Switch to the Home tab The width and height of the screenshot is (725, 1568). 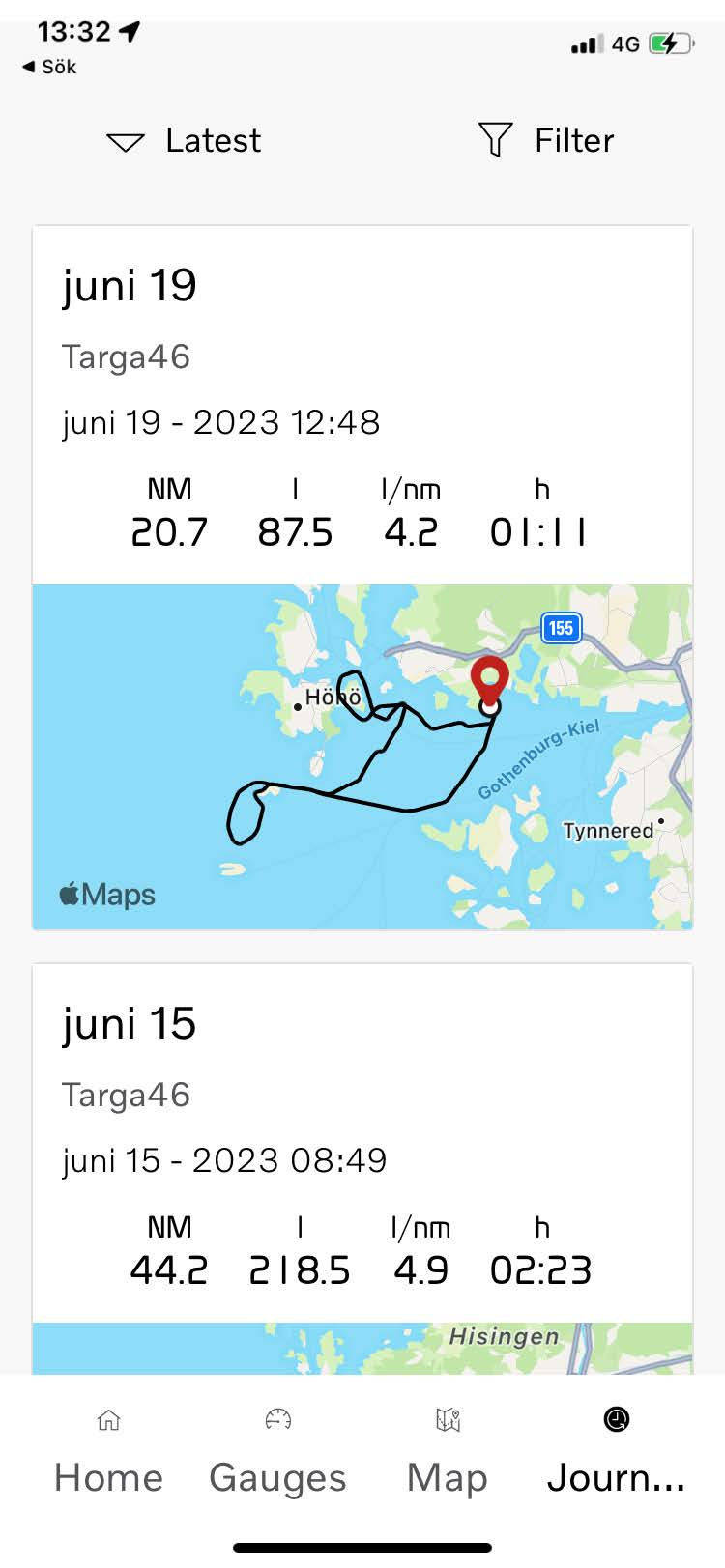tap(108, 1453)
